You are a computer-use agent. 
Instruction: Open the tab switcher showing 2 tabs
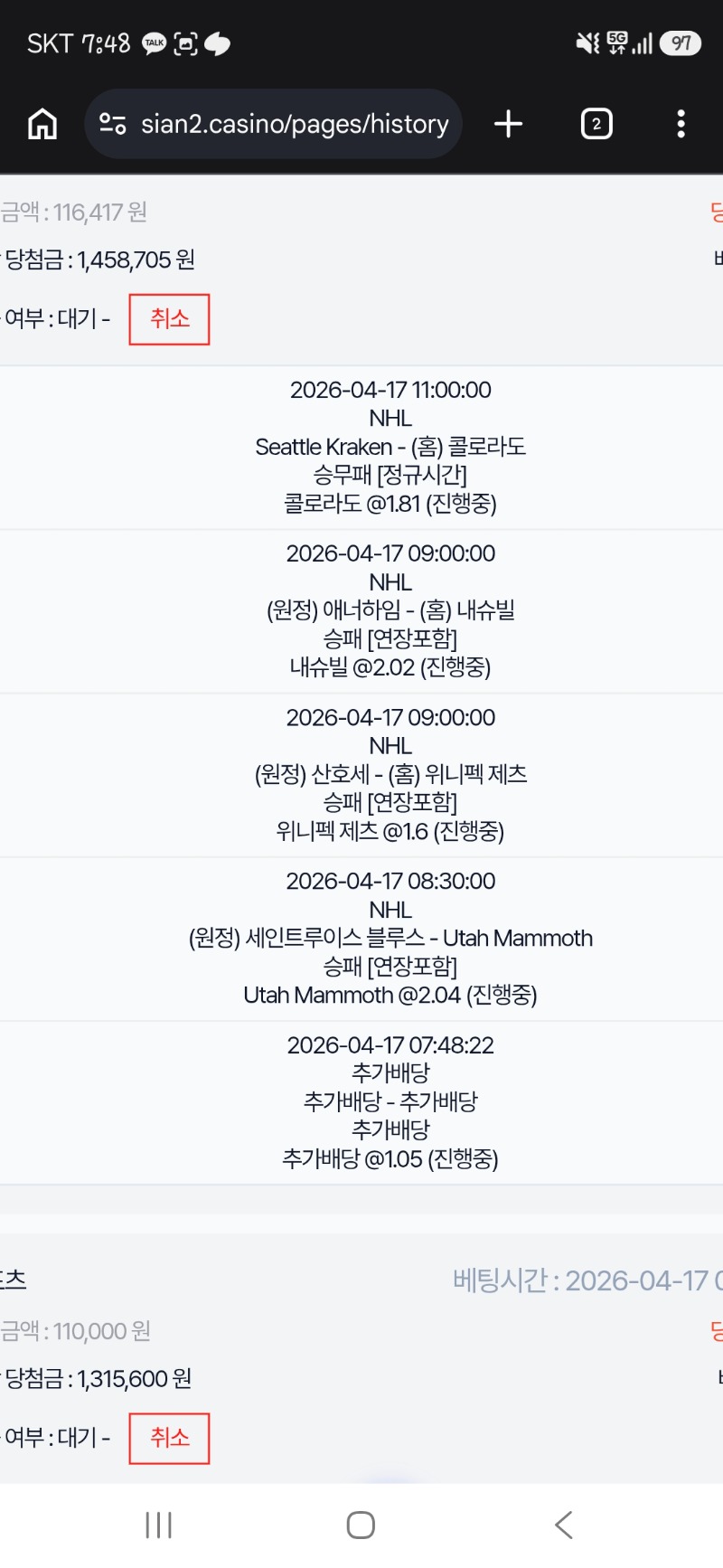596,124
